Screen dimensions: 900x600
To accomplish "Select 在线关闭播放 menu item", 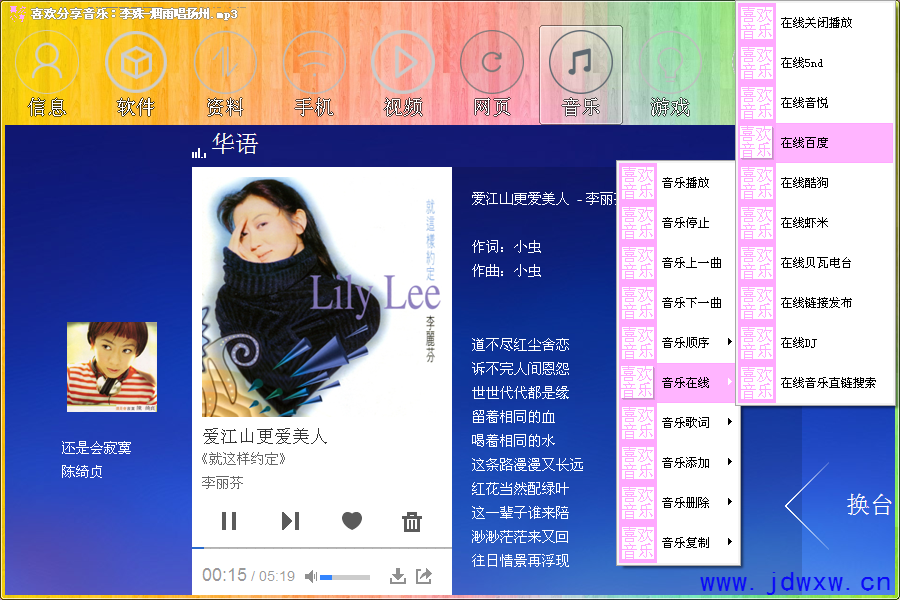I will [x=815, y=22].
